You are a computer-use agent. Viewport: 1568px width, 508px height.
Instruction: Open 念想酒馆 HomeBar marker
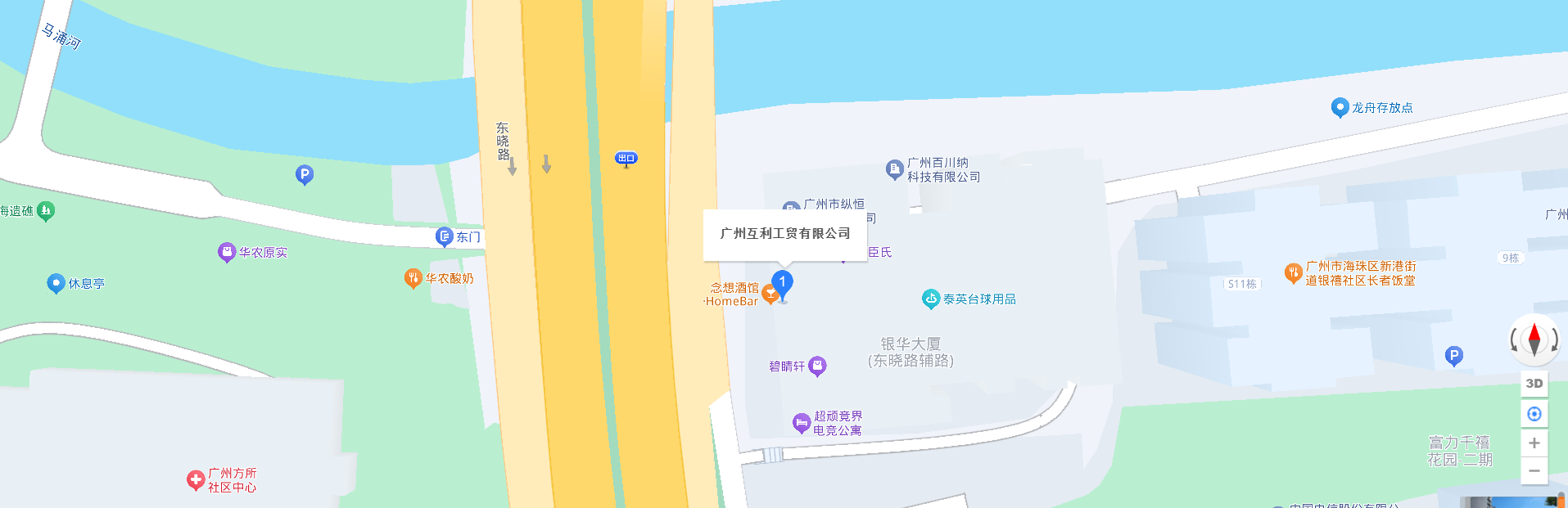pyautogui.click(x=769, y=294)
